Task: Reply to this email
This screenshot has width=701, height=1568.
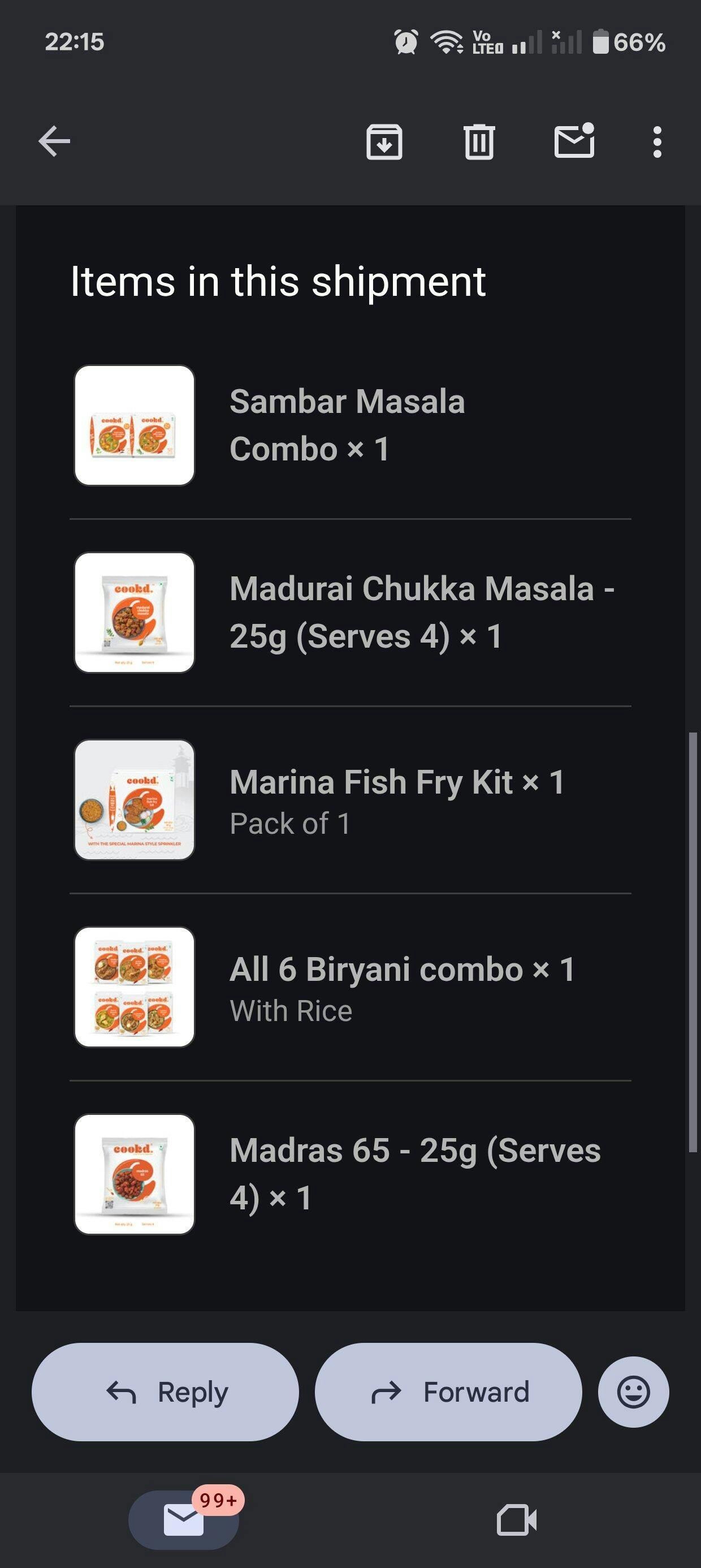Action: point(166,1392)
